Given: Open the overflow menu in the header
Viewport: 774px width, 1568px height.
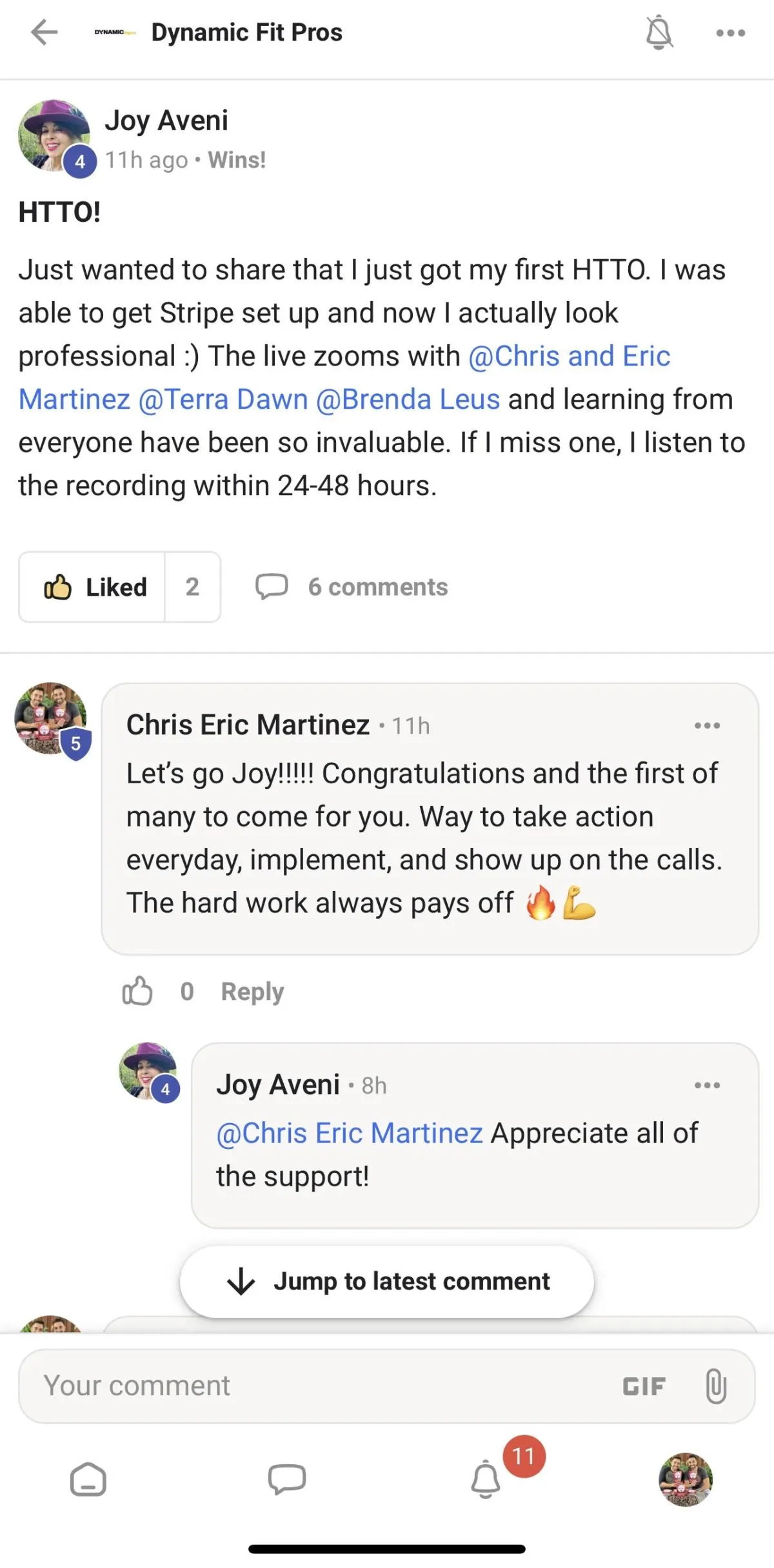Looking at the screenshot, I should coord(731,33).
